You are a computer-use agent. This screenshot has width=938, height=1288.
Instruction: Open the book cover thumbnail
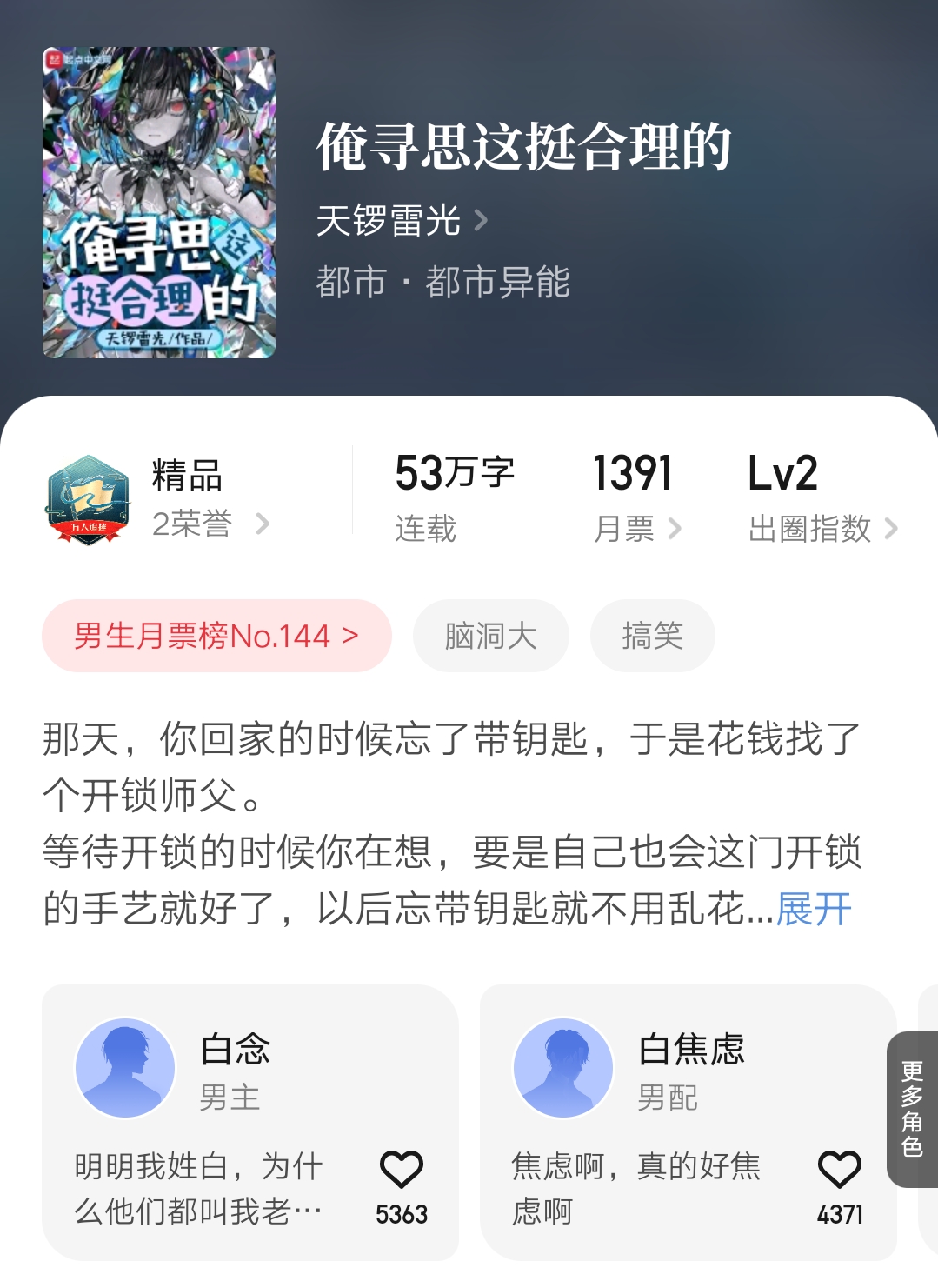coord(158,204)
